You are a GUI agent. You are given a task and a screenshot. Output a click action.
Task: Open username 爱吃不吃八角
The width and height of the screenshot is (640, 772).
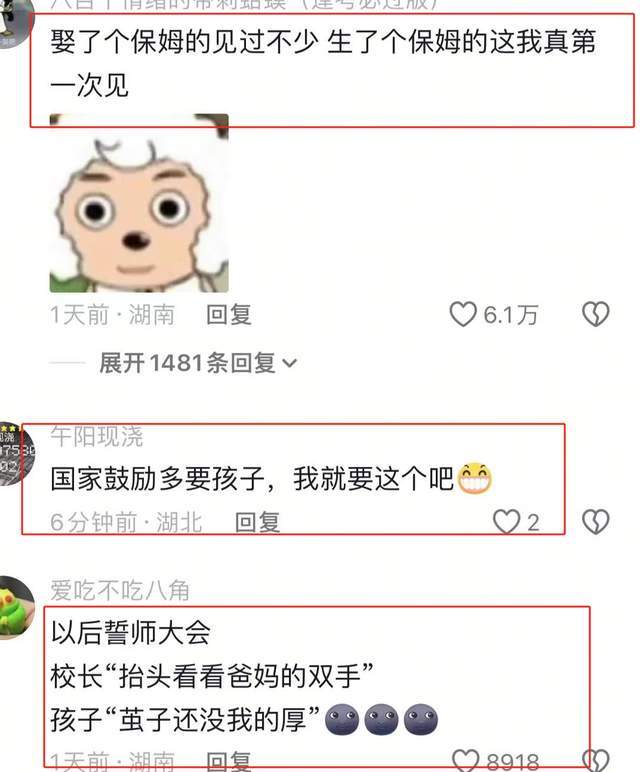[x=120, y=590]
